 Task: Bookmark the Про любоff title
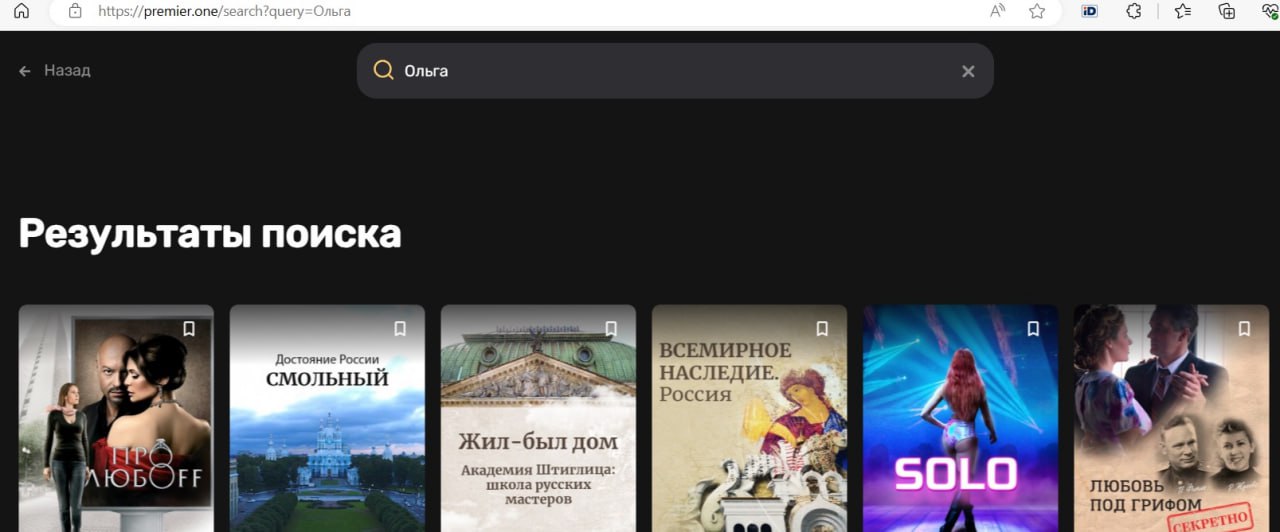[x=189, y=329]
